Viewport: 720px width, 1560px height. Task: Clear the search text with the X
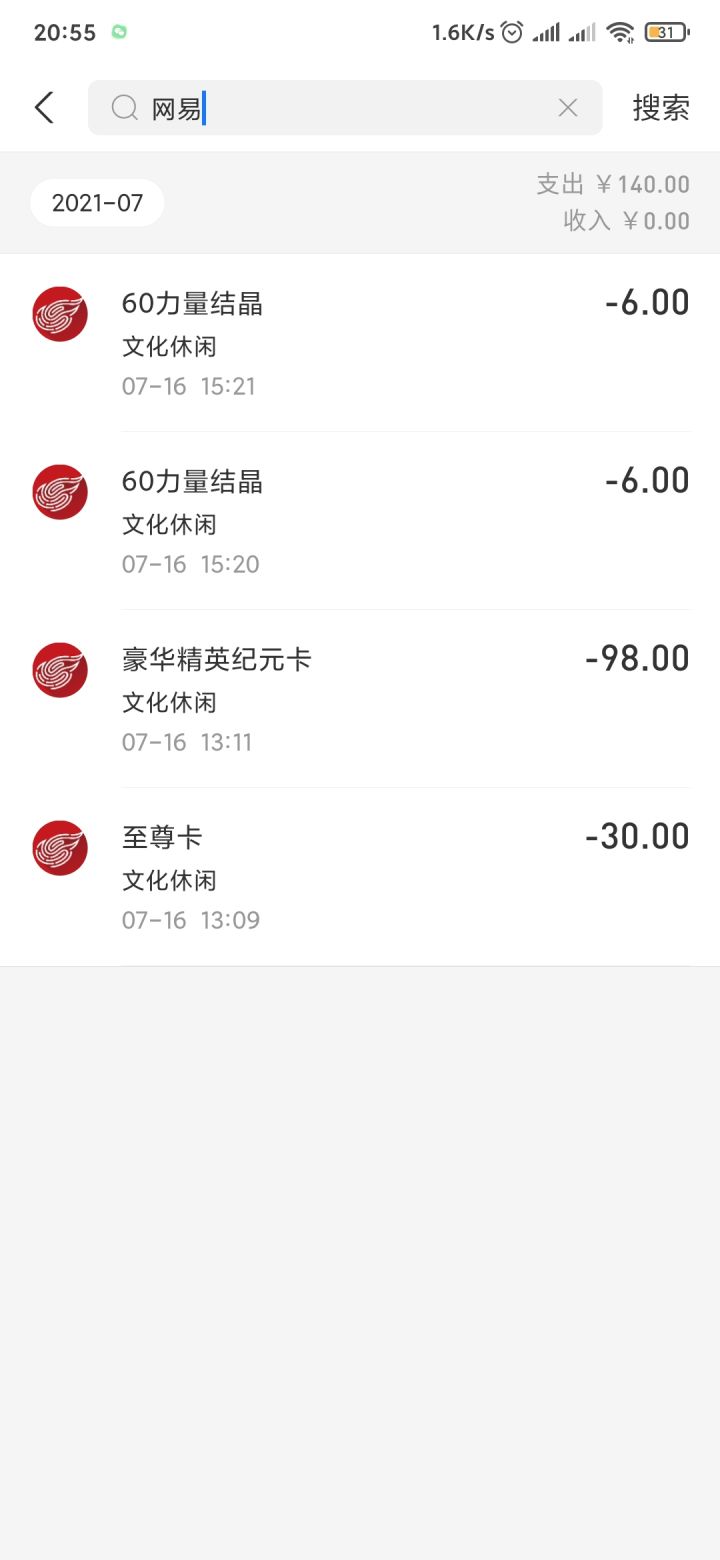coord(568,108)
